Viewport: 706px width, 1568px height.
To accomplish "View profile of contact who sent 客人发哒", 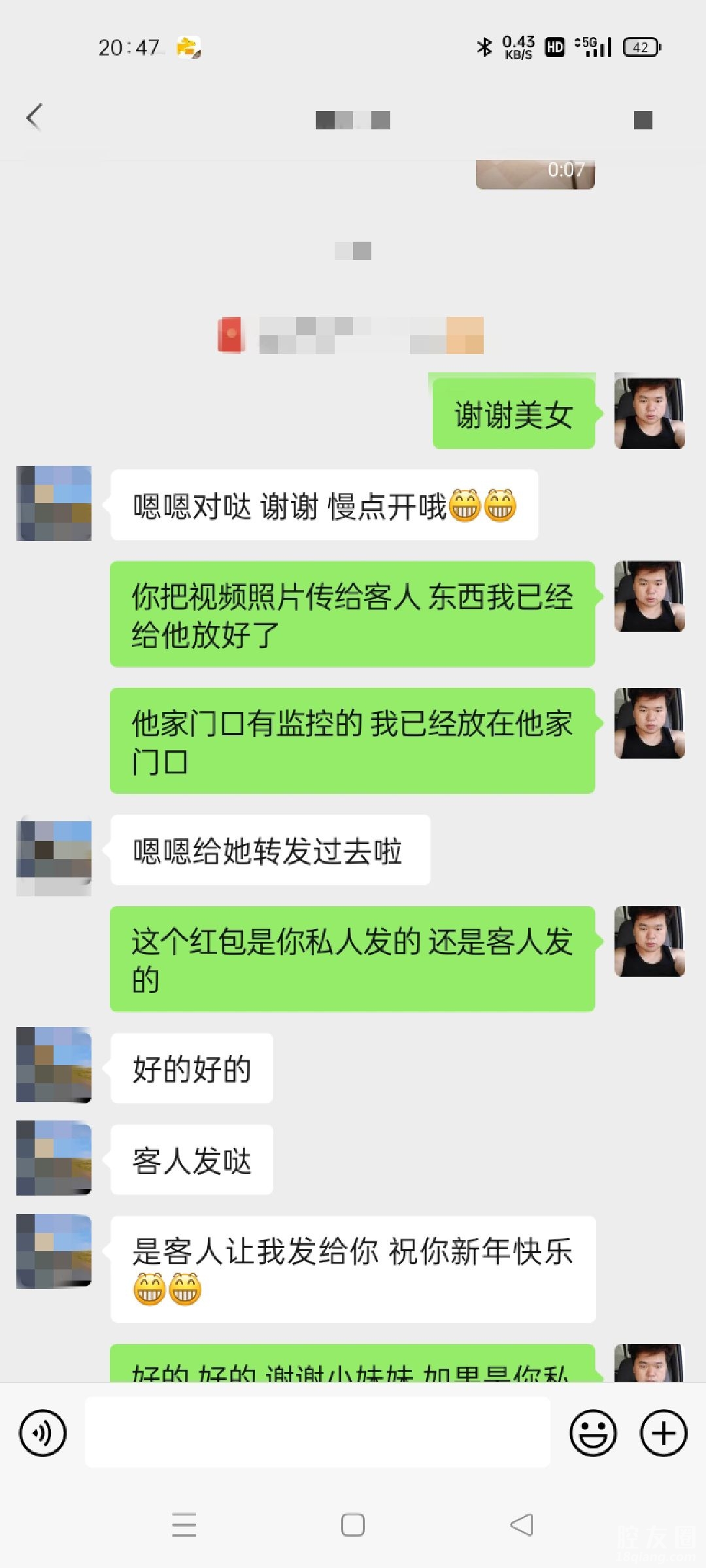I will click(54, 1158).
